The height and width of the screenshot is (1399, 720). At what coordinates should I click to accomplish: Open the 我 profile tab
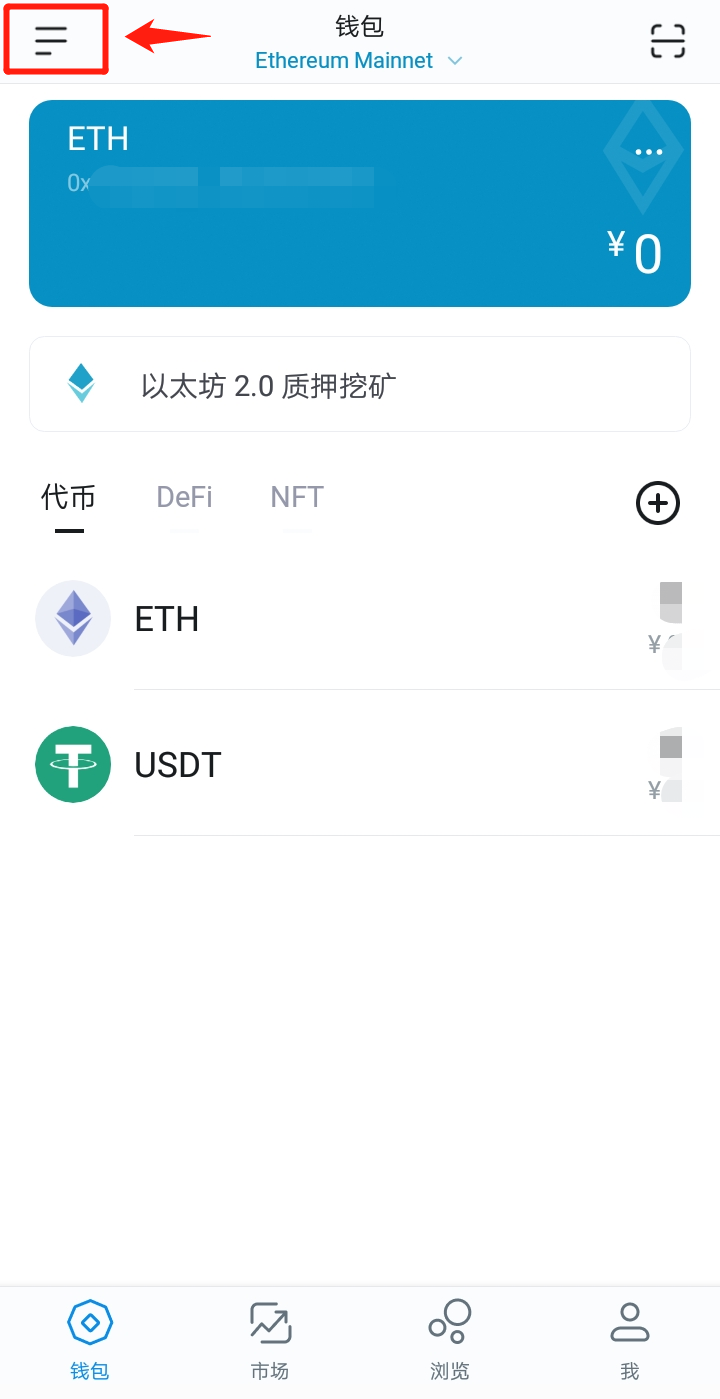point(629,1341)
